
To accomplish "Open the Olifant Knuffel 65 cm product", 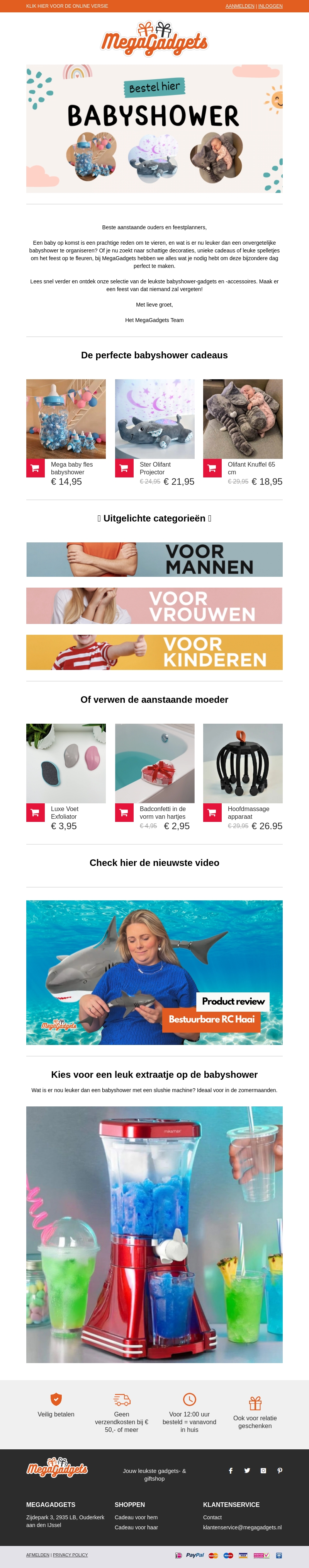I will point(243,419).
